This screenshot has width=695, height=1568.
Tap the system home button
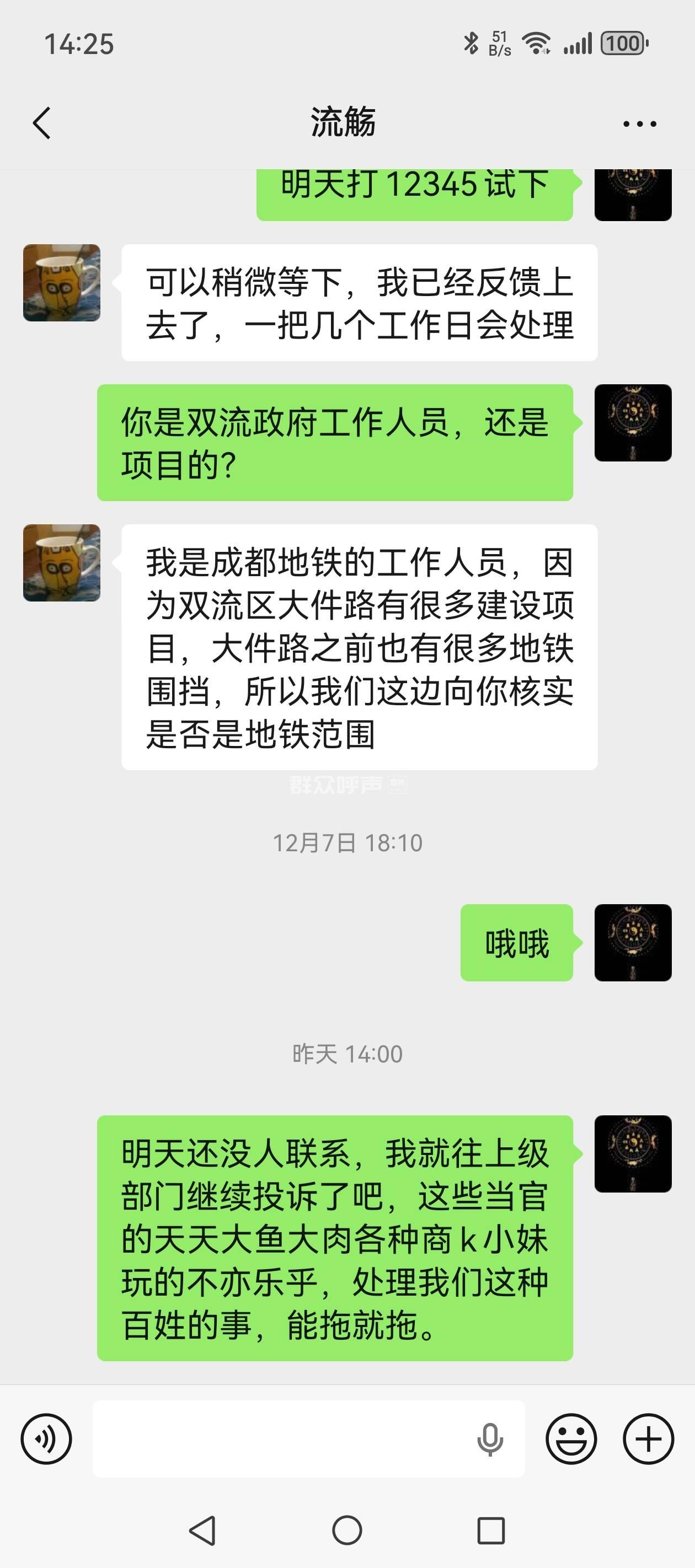coord(347,1531)
